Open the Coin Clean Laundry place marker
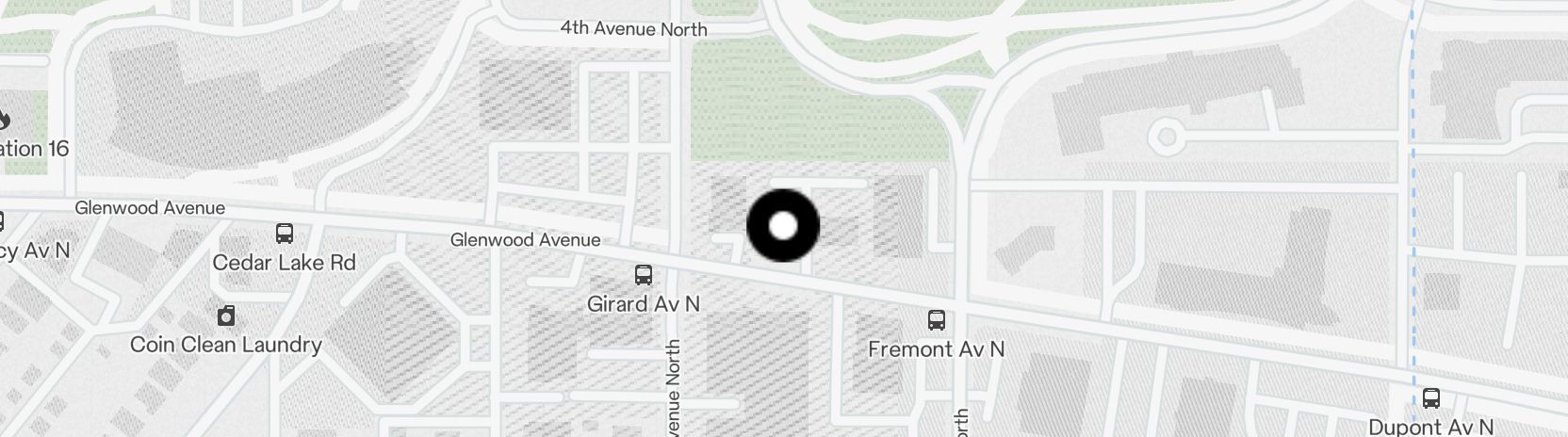This screenshot has width=1568, height=437. point(226,316)
